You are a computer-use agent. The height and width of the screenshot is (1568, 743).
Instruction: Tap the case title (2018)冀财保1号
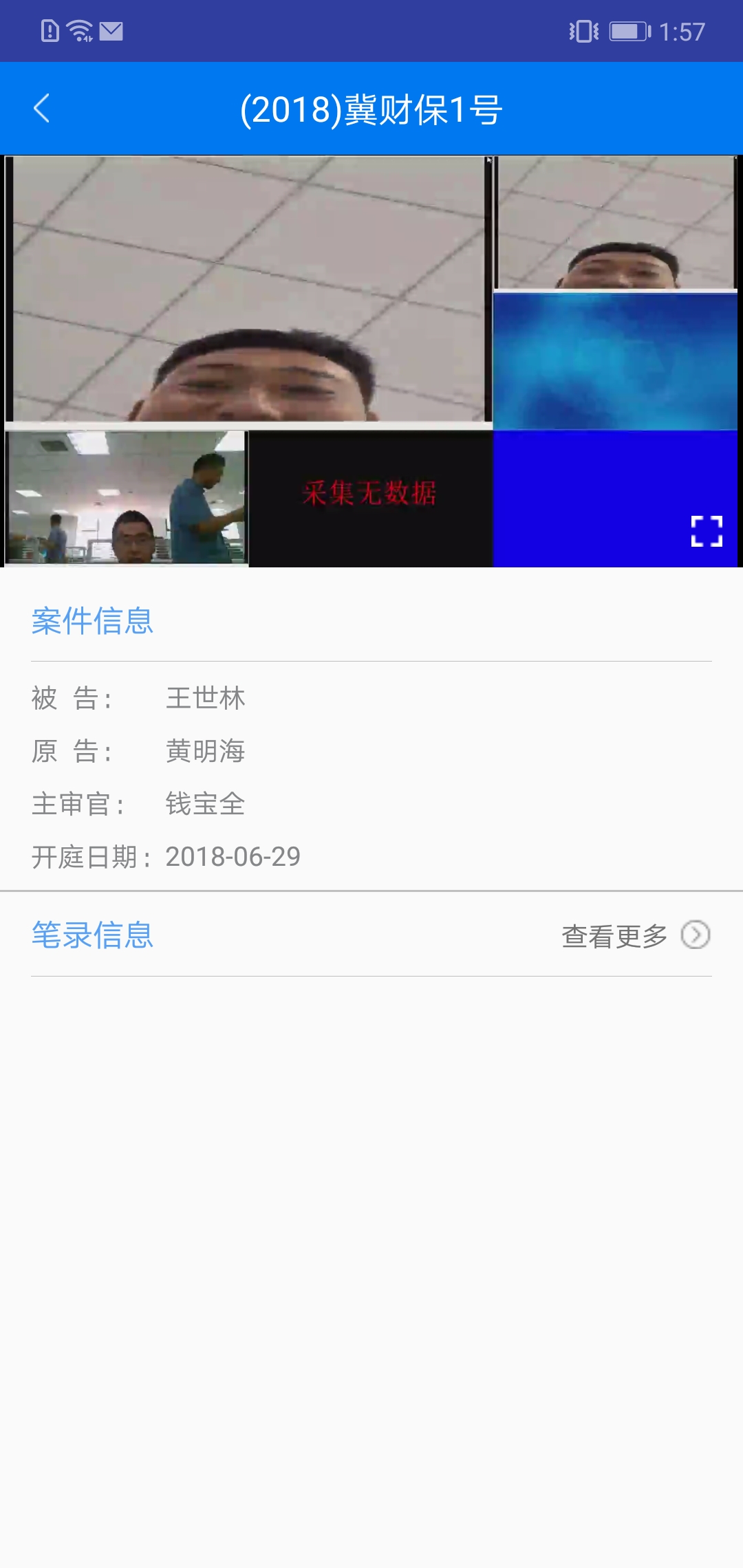point(371,107)
